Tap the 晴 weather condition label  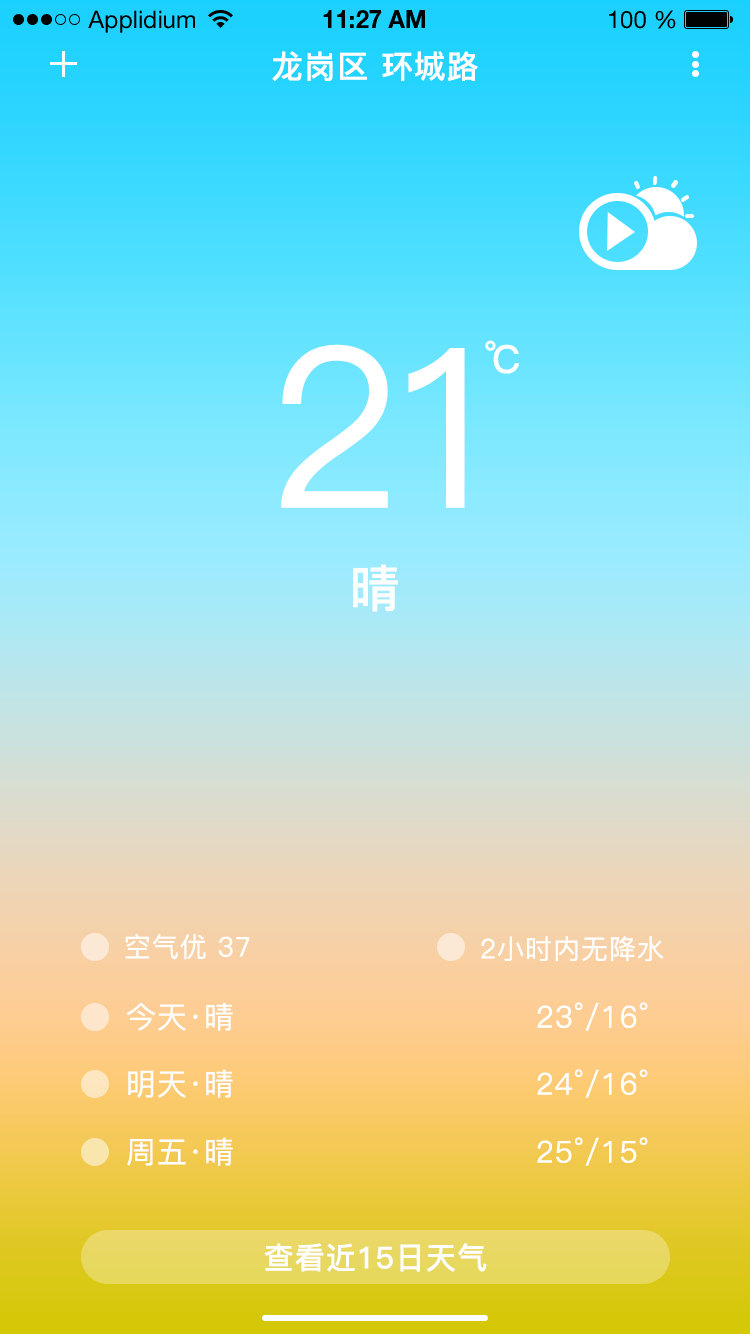coord(375,589)
